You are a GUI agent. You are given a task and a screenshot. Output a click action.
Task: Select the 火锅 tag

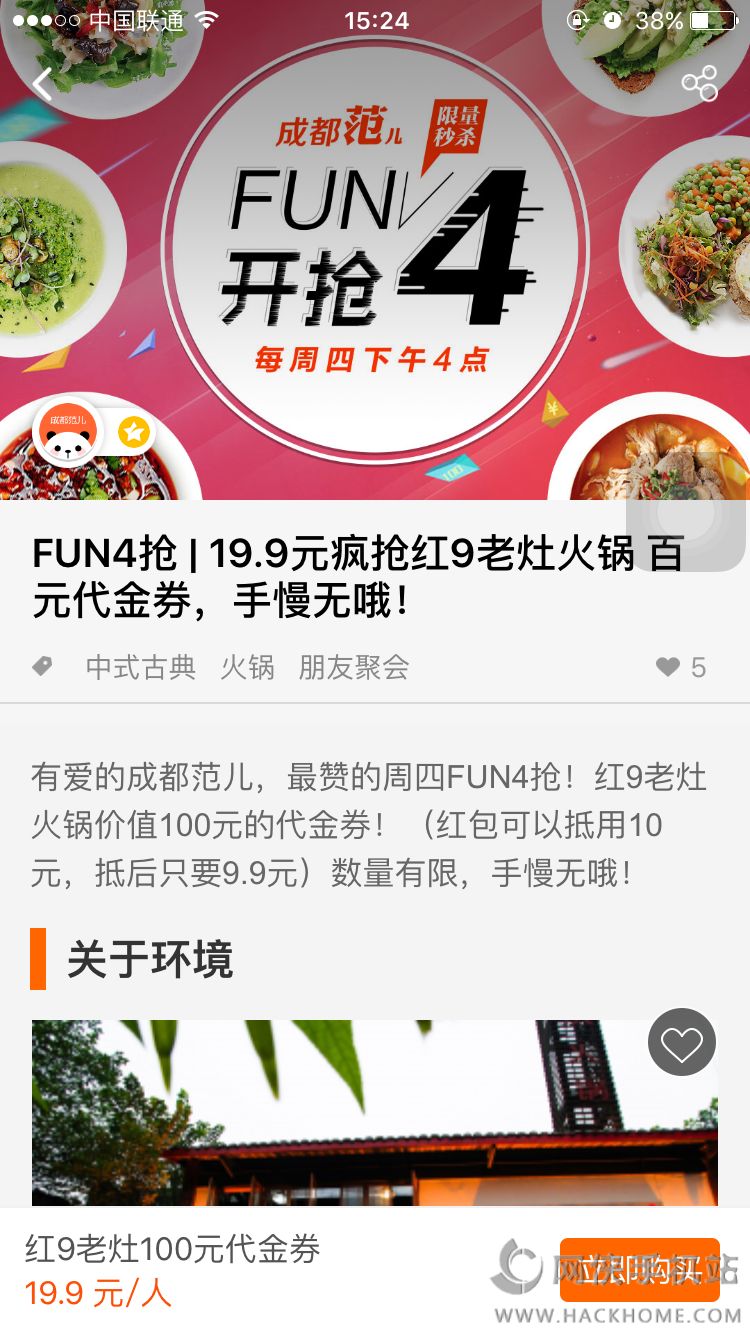tap(247, 667)
